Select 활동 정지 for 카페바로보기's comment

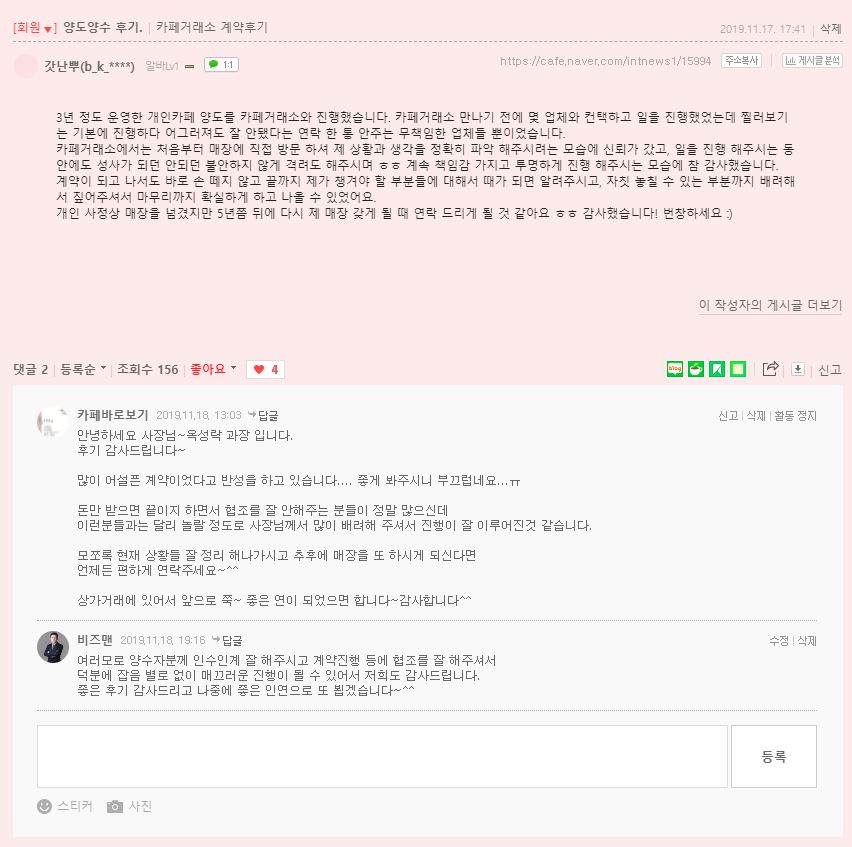coord(795,416)
